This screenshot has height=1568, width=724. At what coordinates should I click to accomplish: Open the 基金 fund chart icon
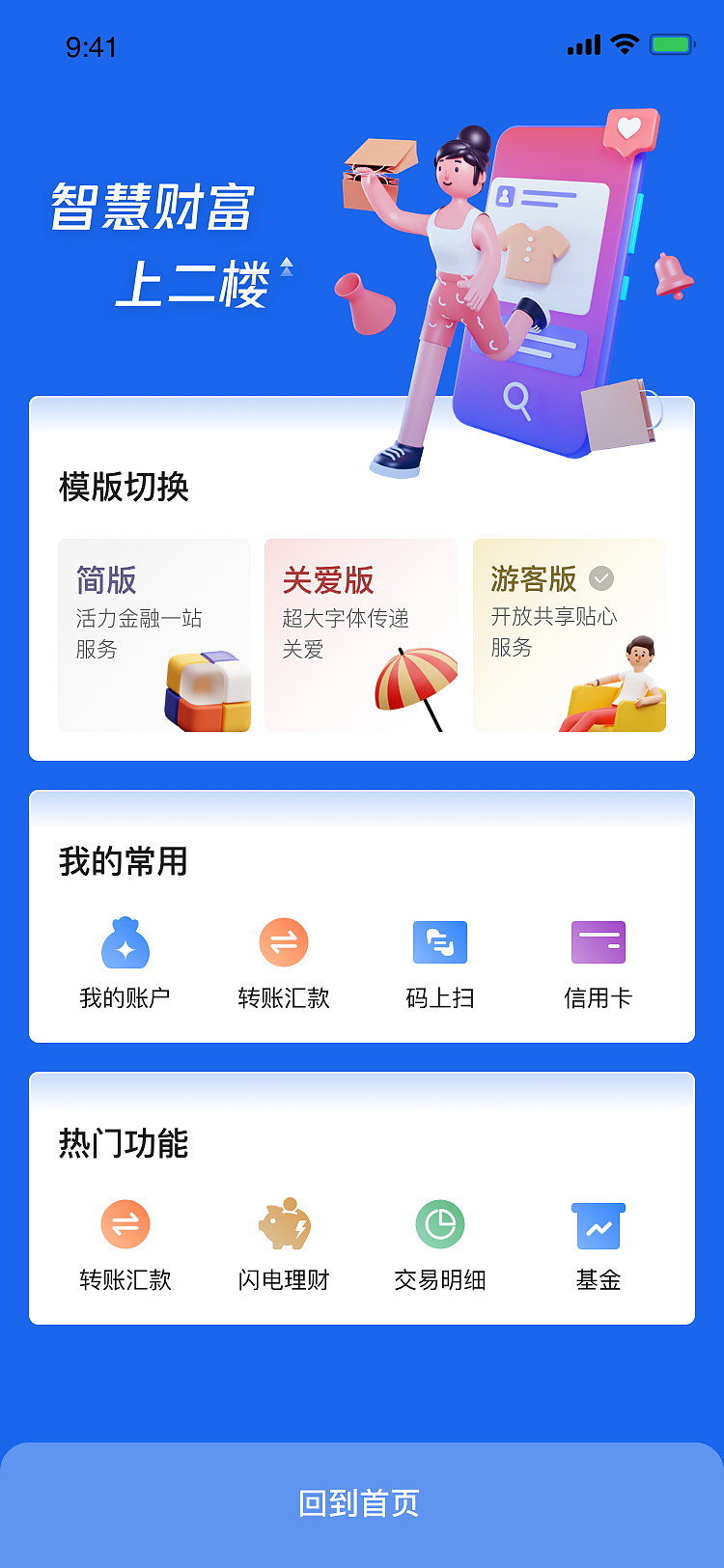tap(598, 1224)
